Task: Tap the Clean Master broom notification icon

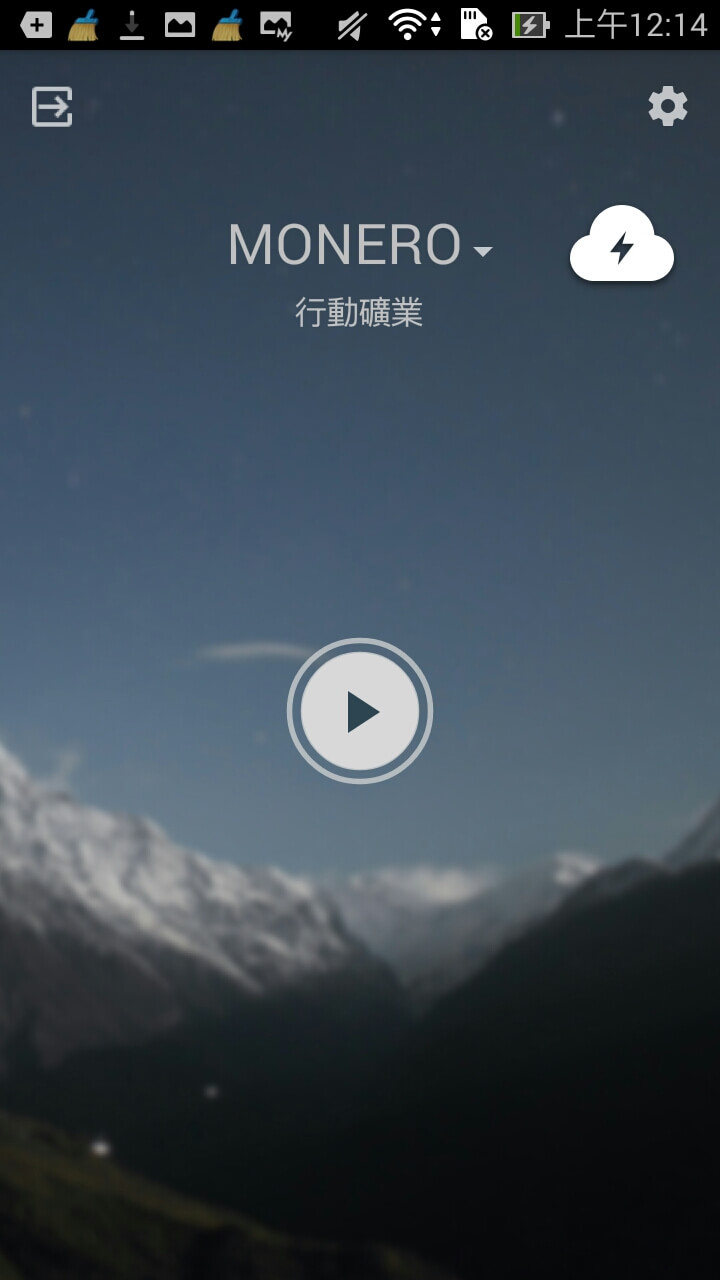Action: 85,24
